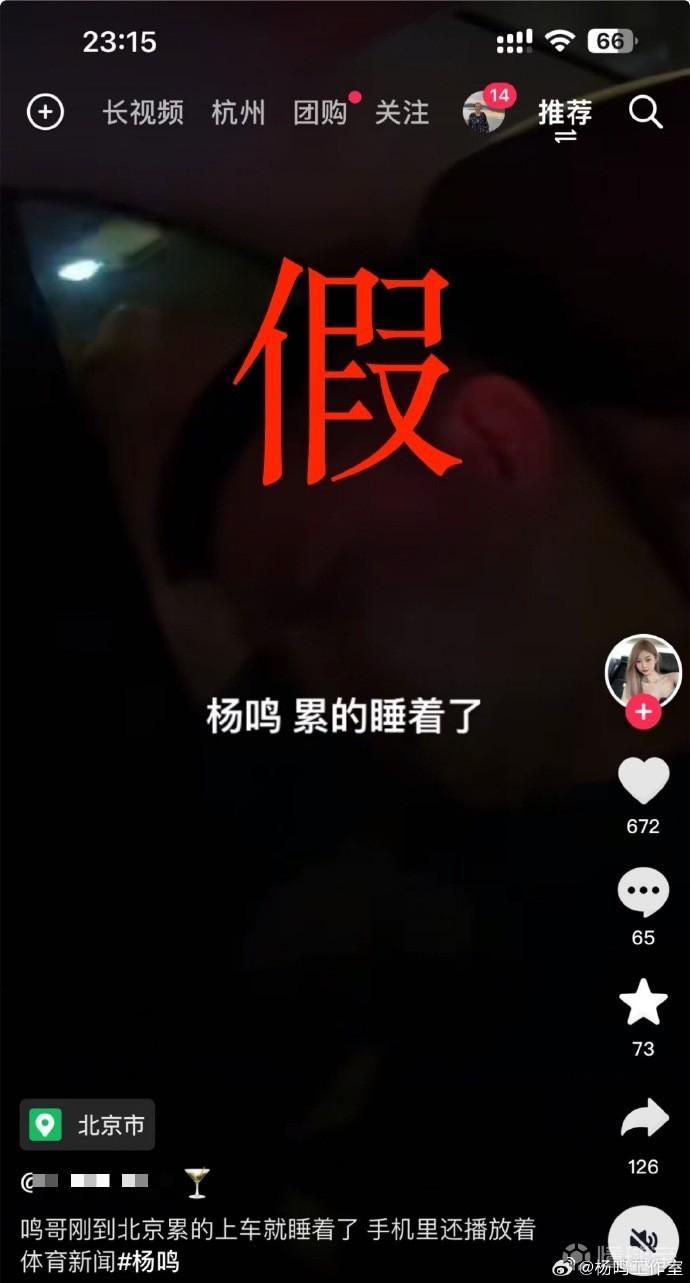Viewport: 690px width, 1283px height.
Task: Switch to the 杭州 tab
Action: point(239,113)
